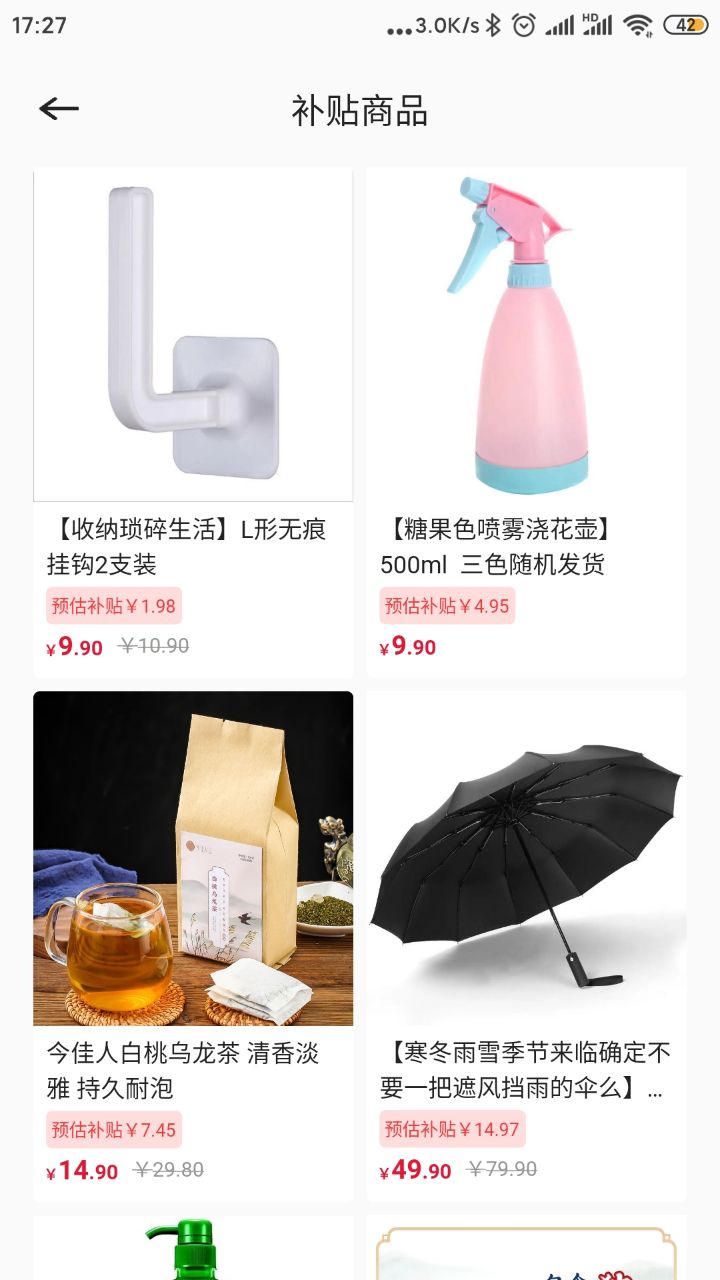Image resolution: width=720 pixels, height=1280 pixels.
Task: Tap the 预估补贴￥1.98 subsidy label
Action: pyautogui.click(x=113, y=606)
